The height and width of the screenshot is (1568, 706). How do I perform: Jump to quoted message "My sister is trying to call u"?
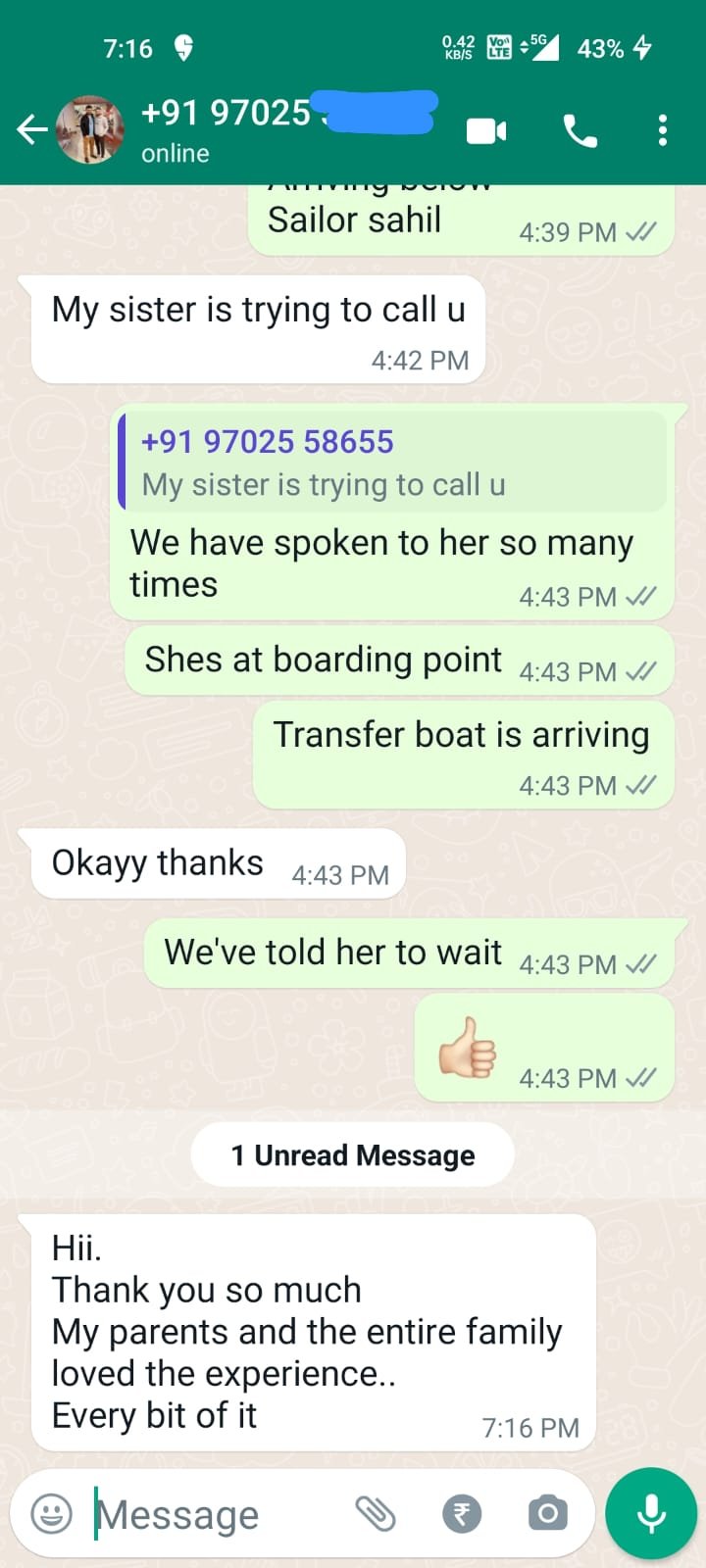(x=392, y=463)
